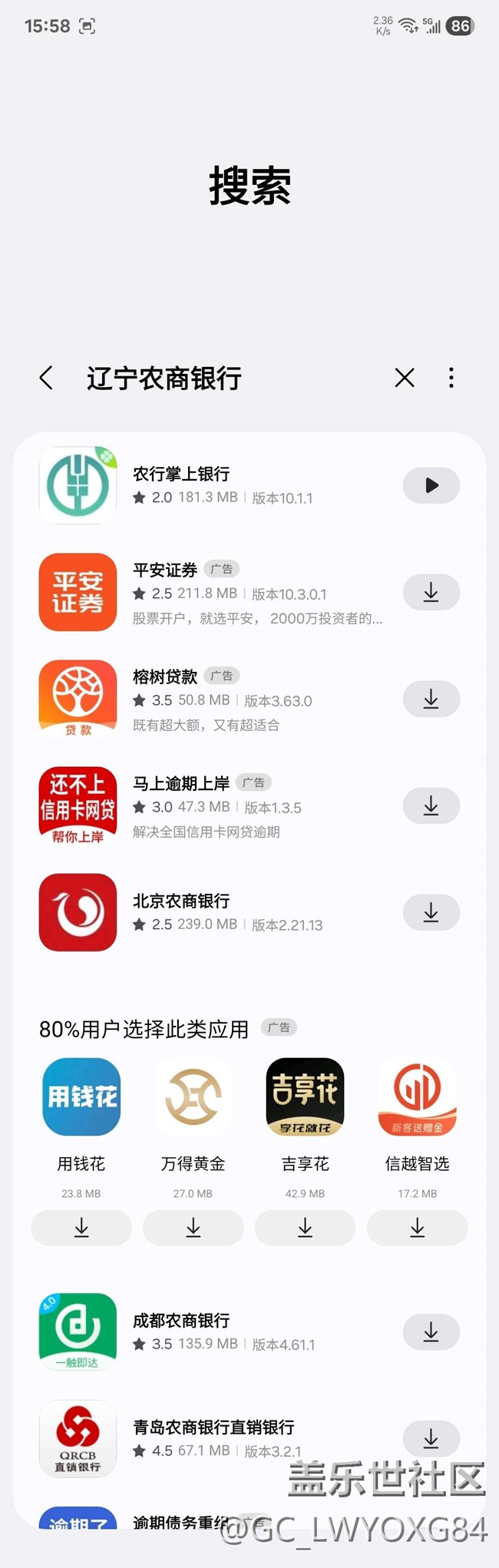Tap the search field with 辽宁农商银行
This screenshot has width=499, height=1568.
pyautogui.click(x=230, y=378)
